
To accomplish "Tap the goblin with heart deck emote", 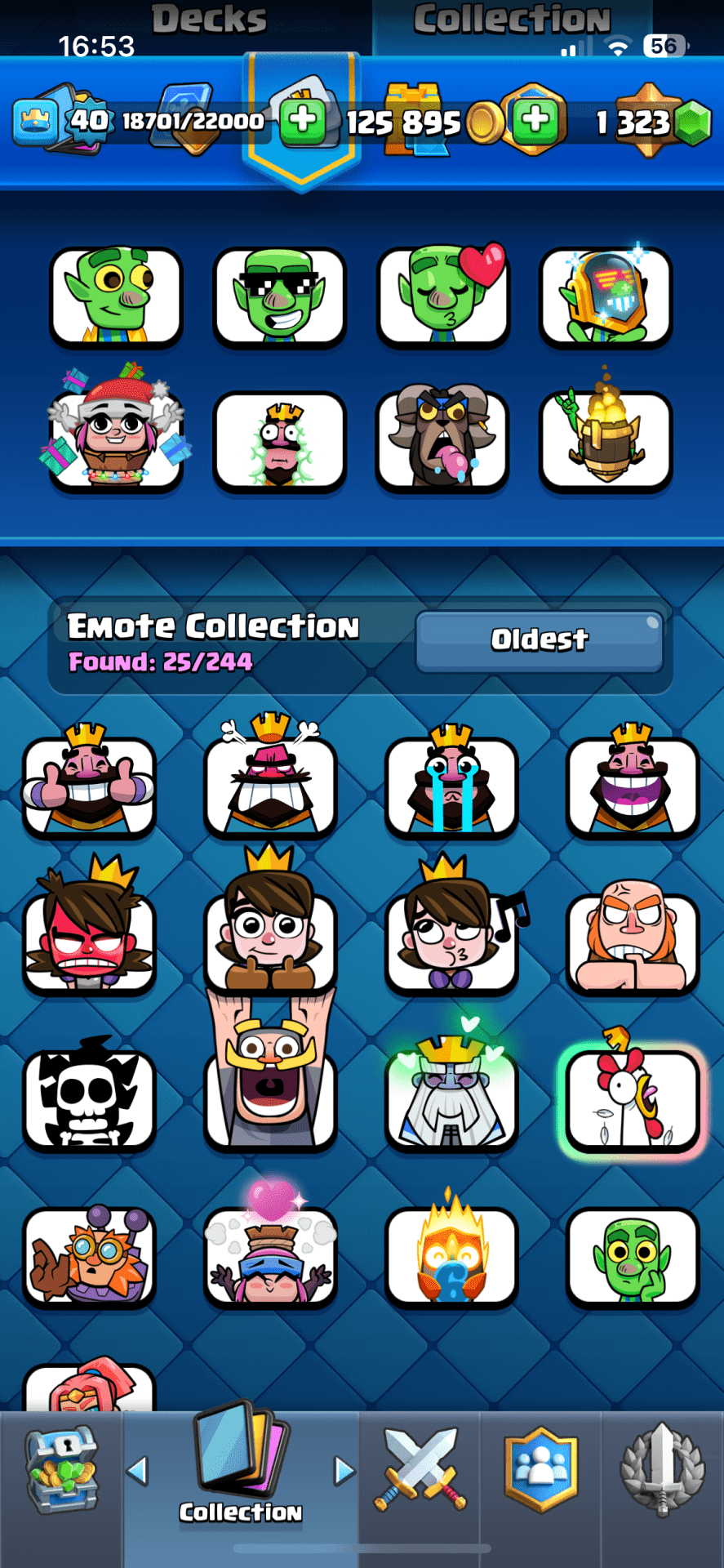I will coord(442,296).
